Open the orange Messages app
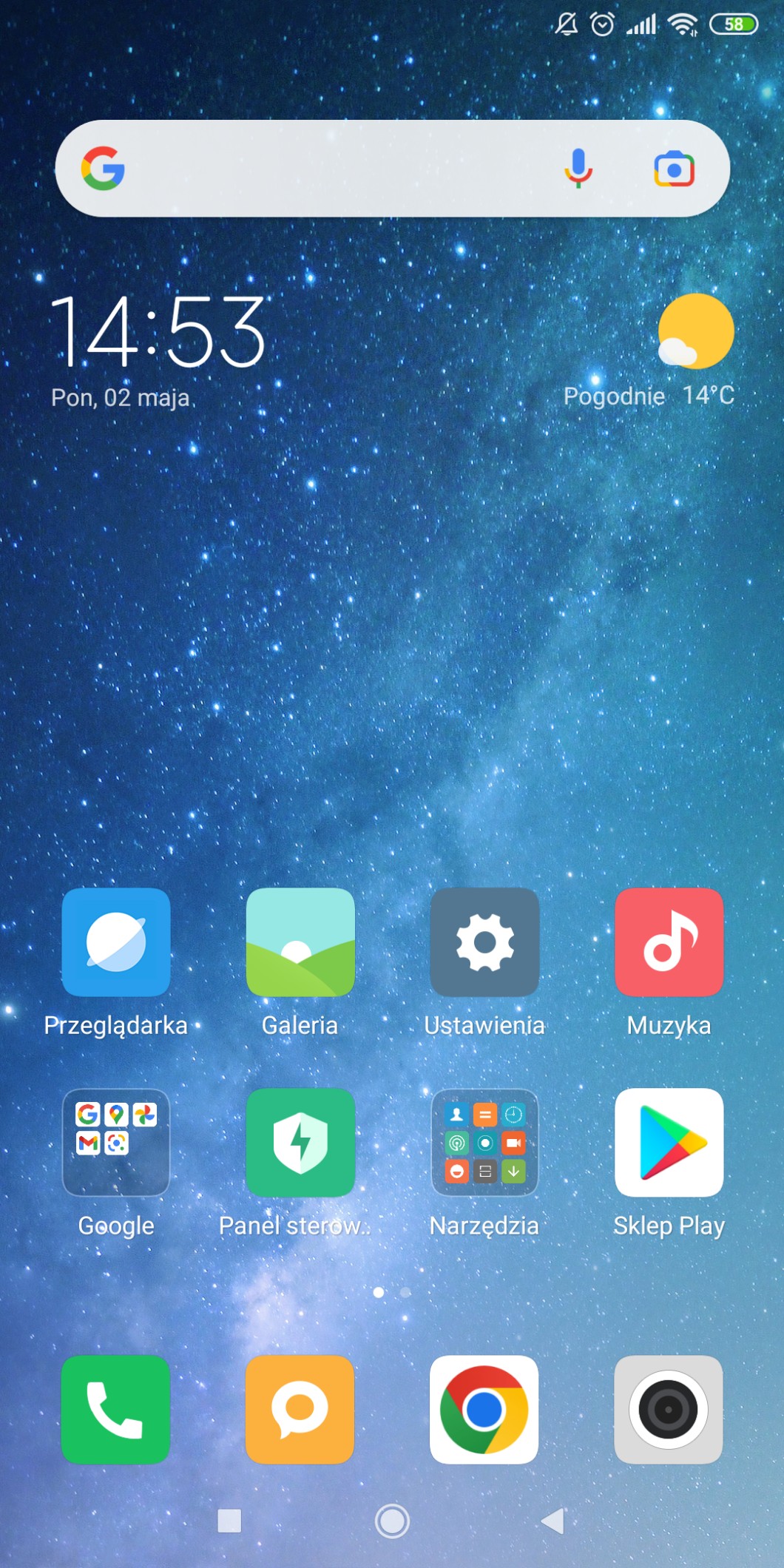Viewport: 784px width, 1568px height. (x=300, y=1410)
